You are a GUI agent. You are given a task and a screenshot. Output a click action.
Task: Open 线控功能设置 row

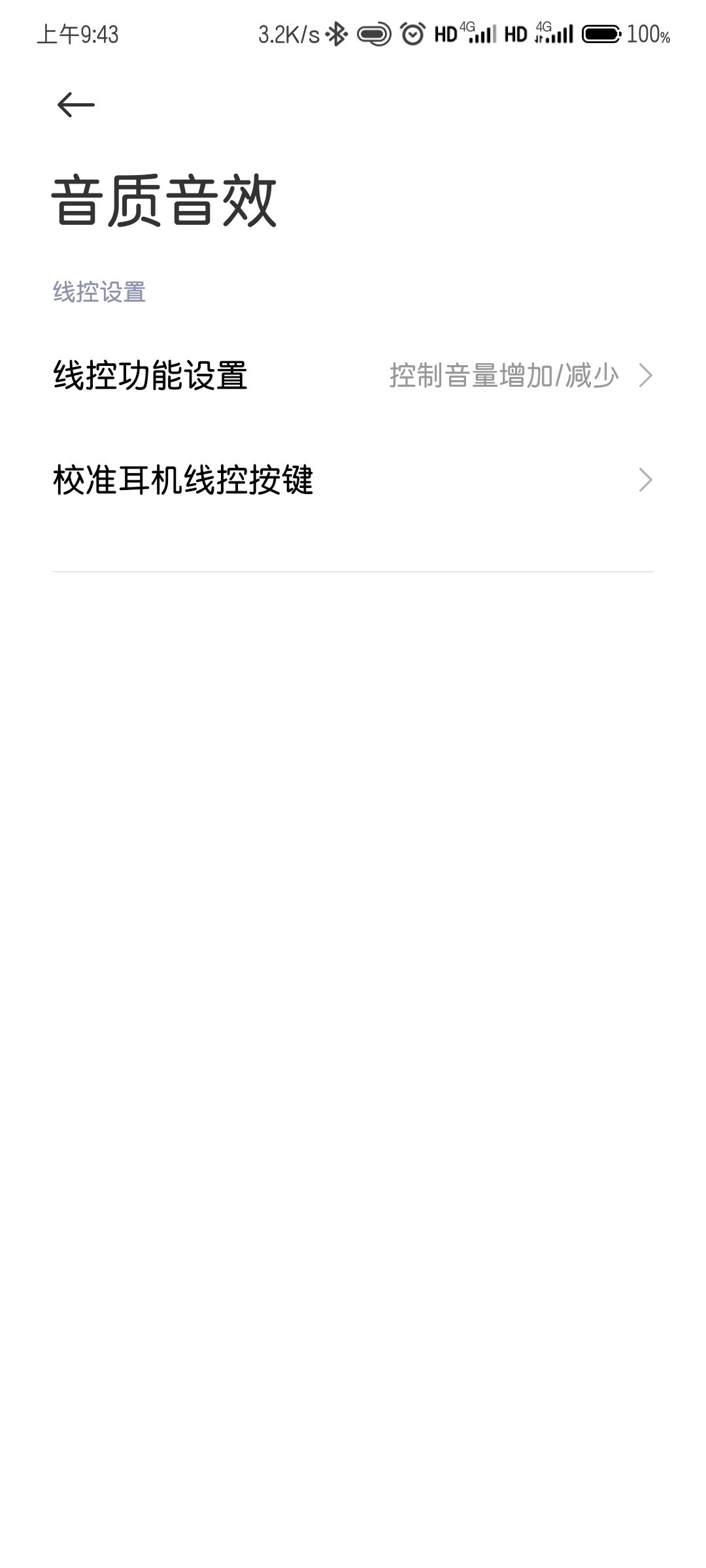pyautogui.click(x=353, y=376)
